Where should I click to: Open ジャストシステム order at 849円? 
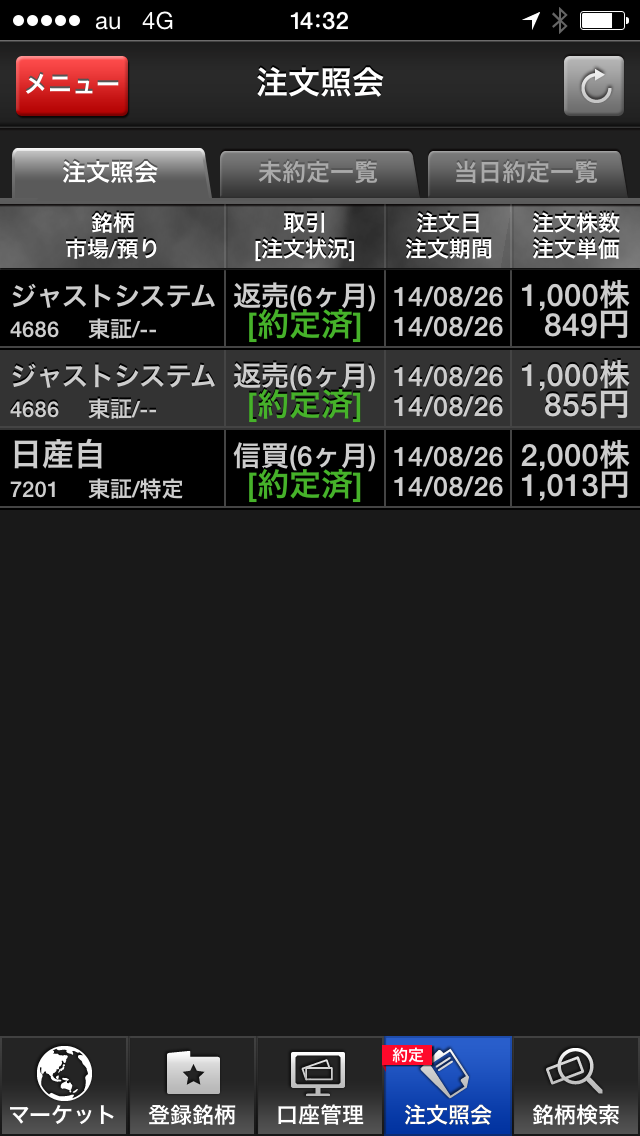click(320, 309)
